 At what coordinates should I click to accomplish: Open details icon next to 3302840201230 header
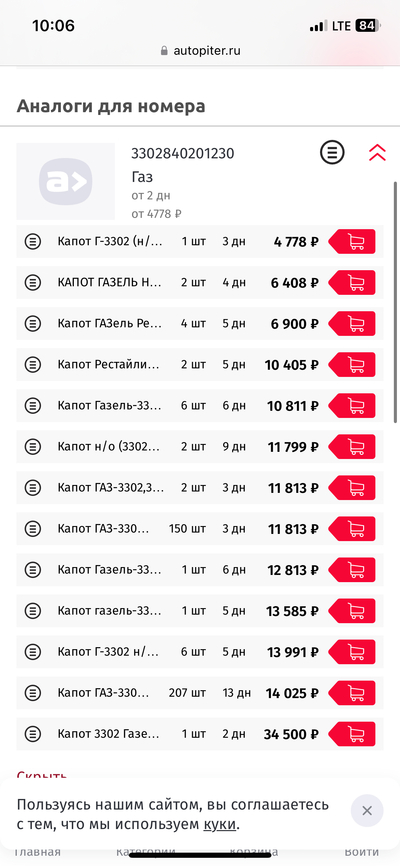click(x=332, y=152)
